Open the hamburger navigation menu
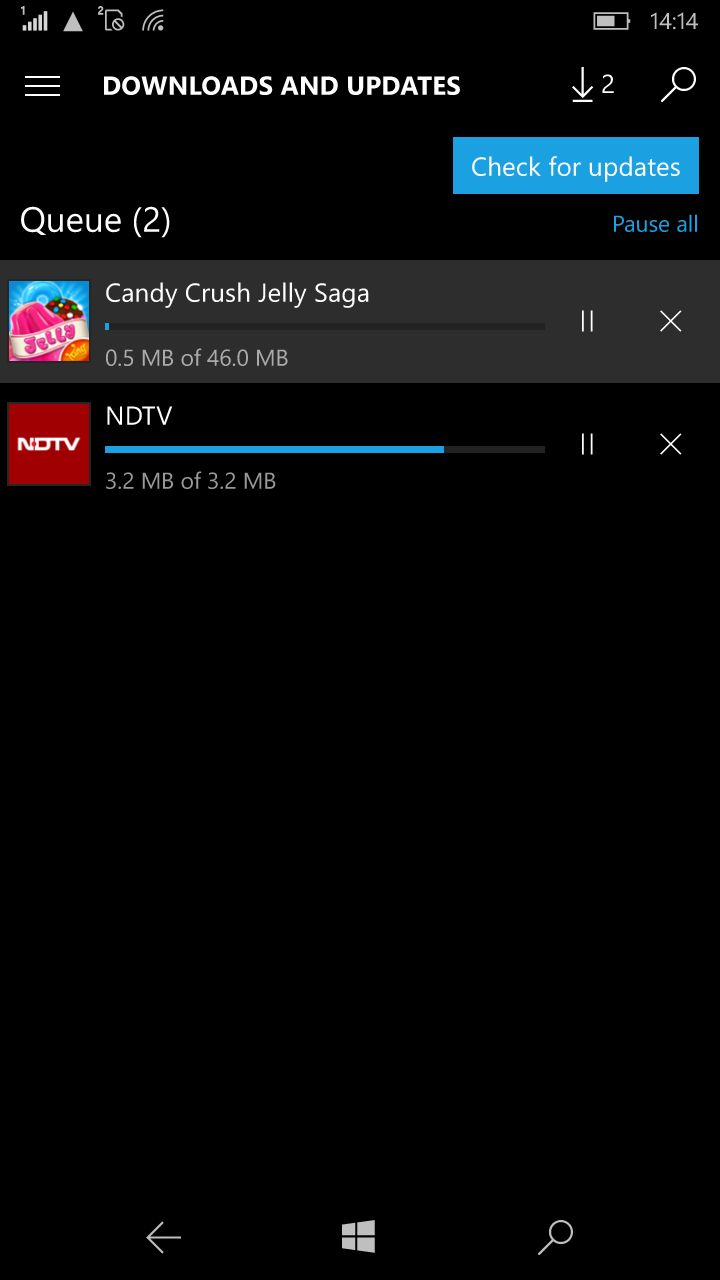The height and width of the screenshot is (1280, 720). point(42,87)
